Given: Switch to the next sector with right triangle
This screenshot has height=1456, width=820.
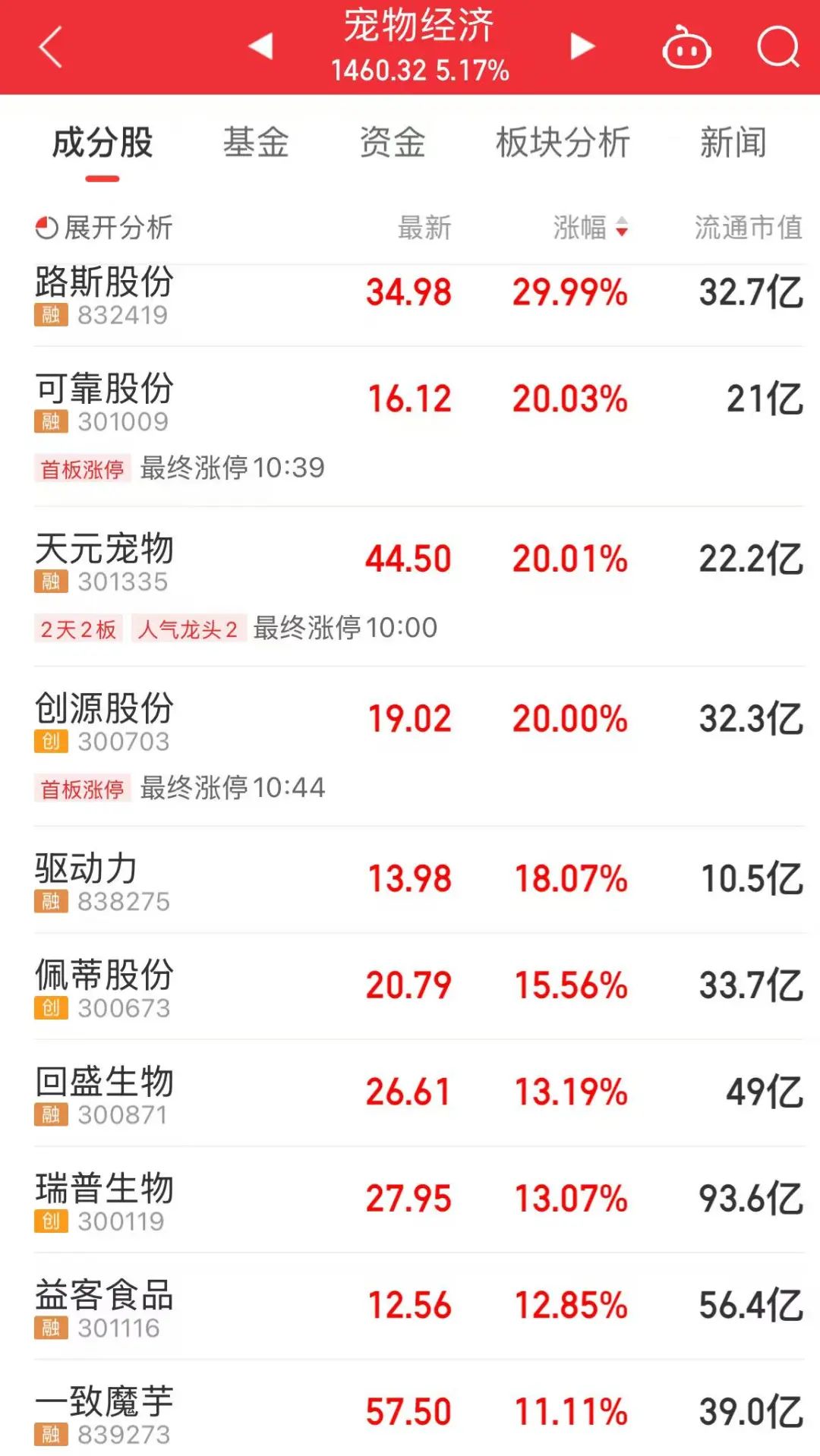Looking at the screenshot, I should (582, 46).
